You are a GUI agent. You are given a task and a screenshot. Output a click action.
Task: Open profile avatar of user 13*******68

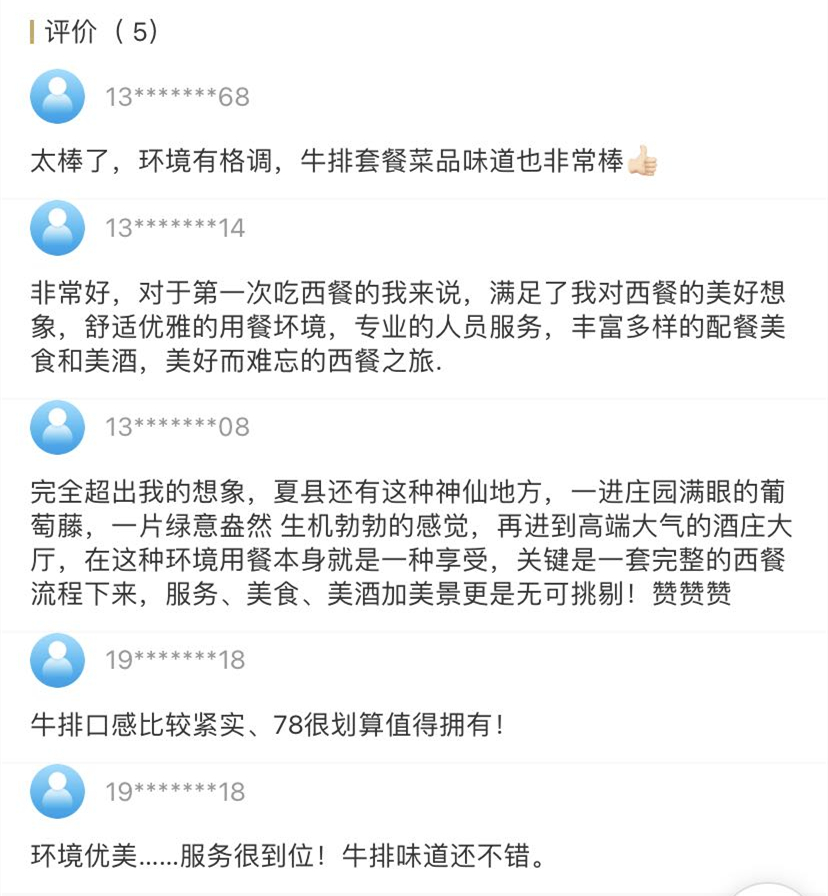point(57,97)
